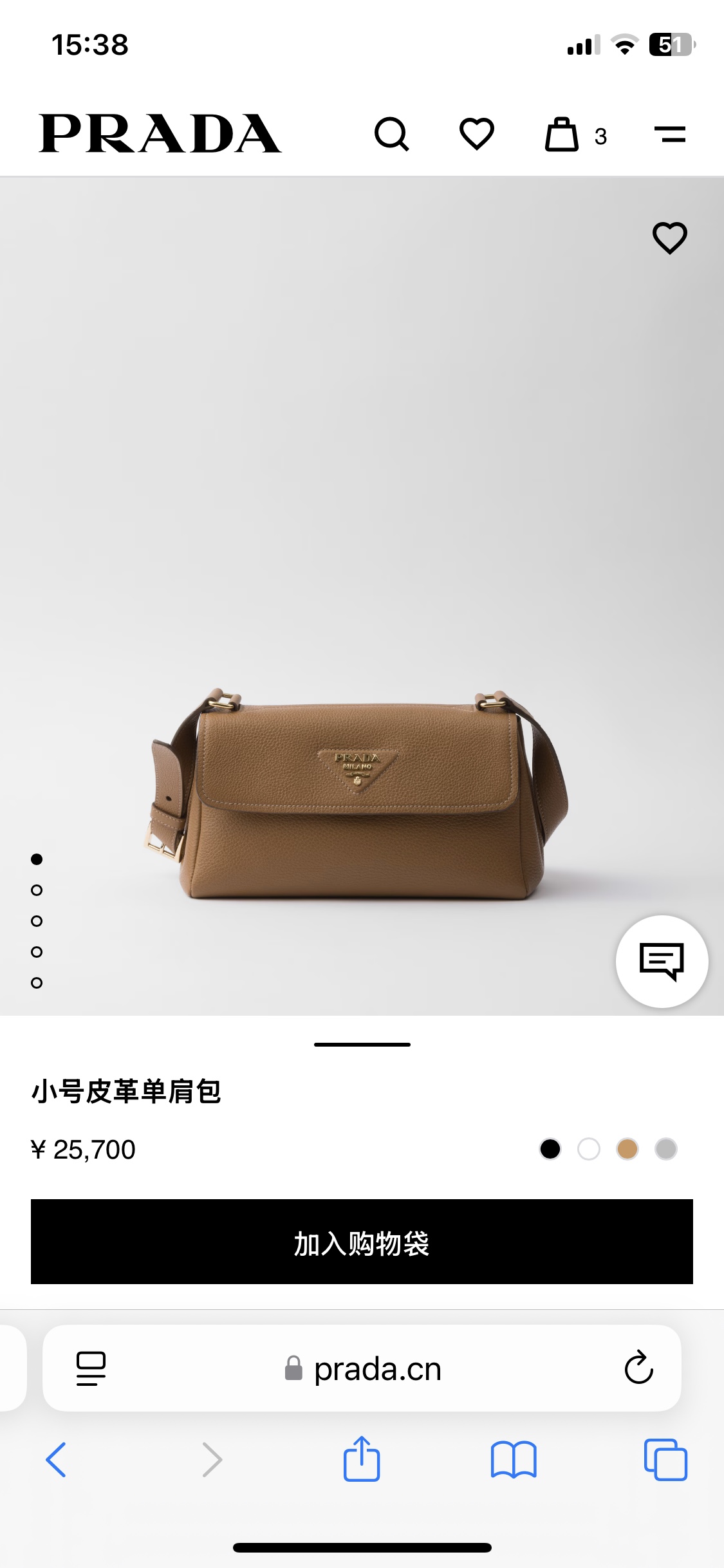Select the black color swatch
Image resolution: width=724 pixels, height=1568 pixels.
coord(550,1149)
